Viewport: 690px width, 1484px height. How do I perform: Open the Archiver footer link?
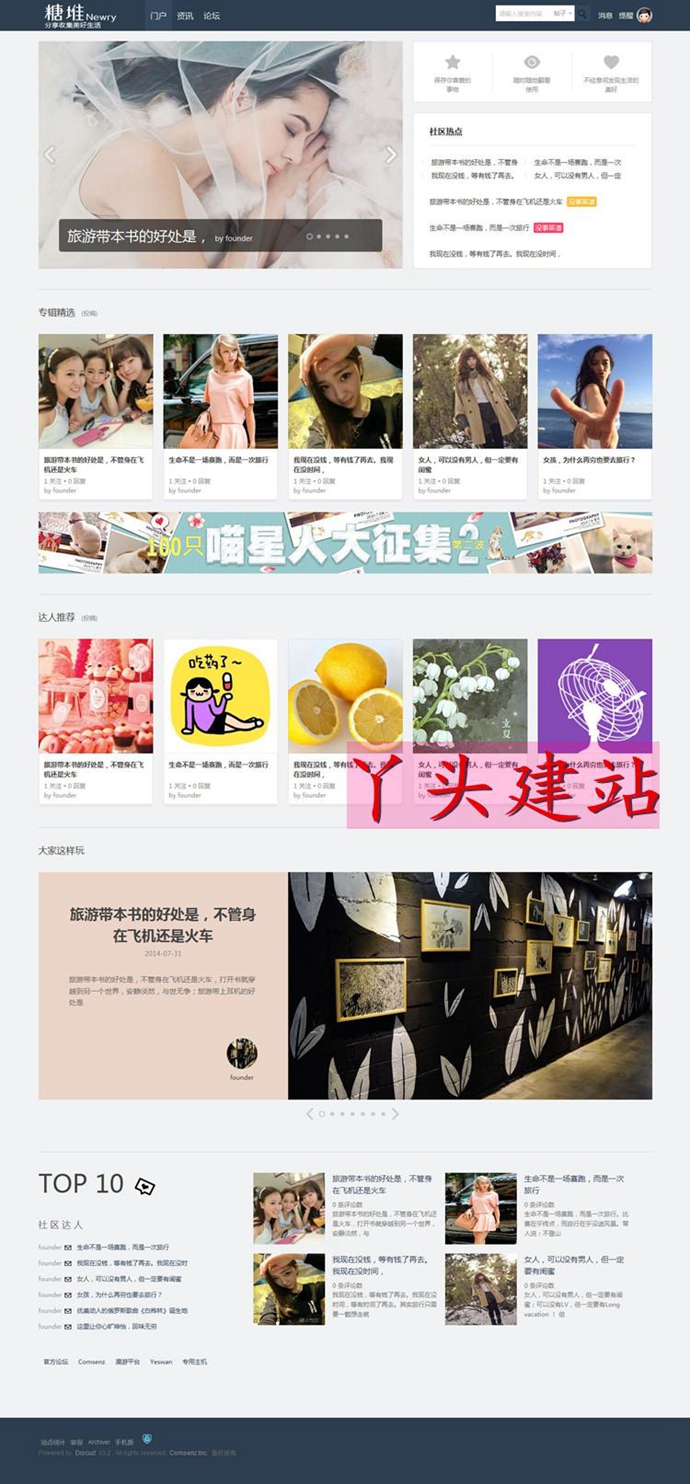(99, 1442)
